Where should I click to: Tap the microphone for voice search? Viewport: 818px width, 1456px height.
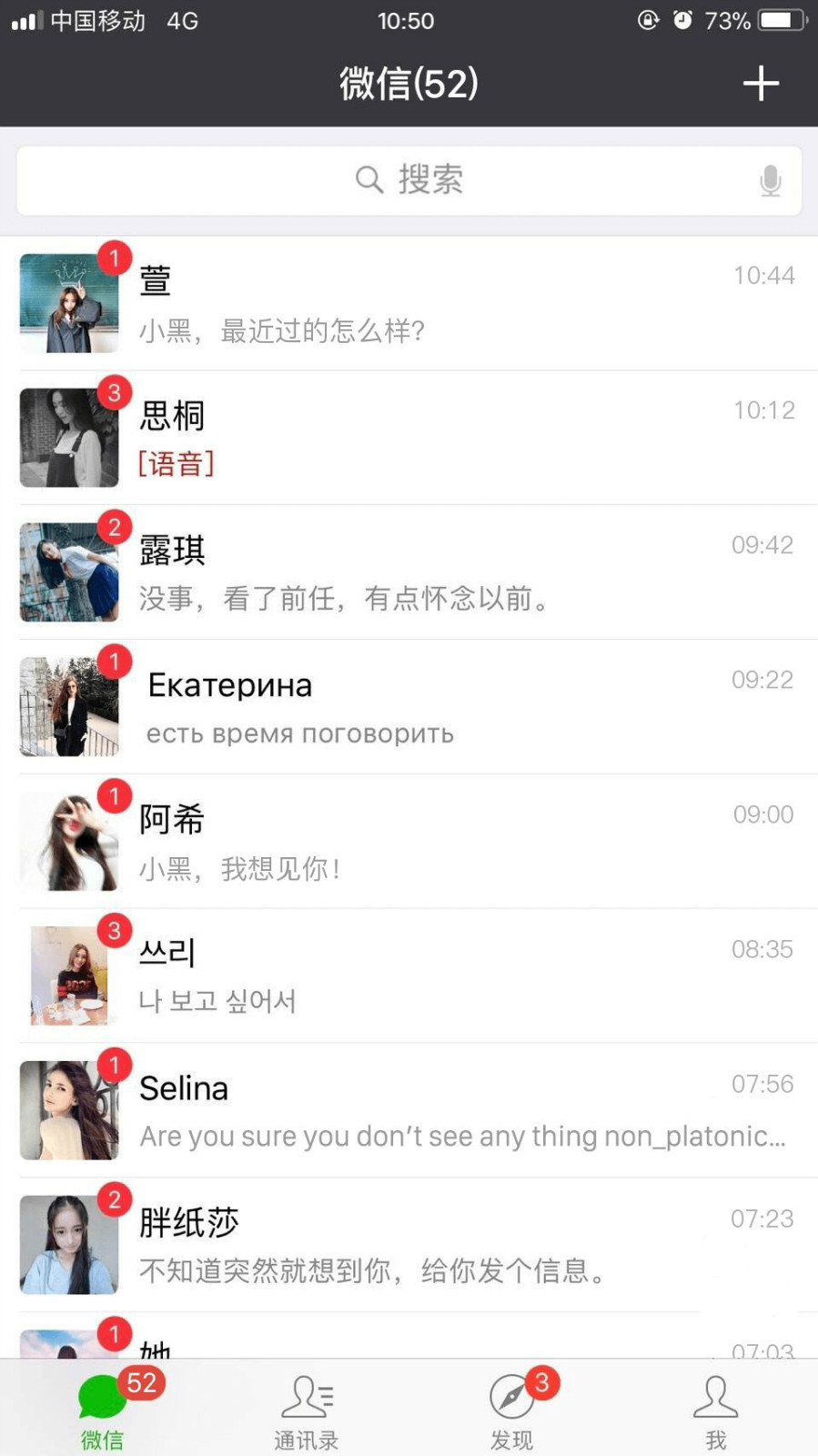770,180
